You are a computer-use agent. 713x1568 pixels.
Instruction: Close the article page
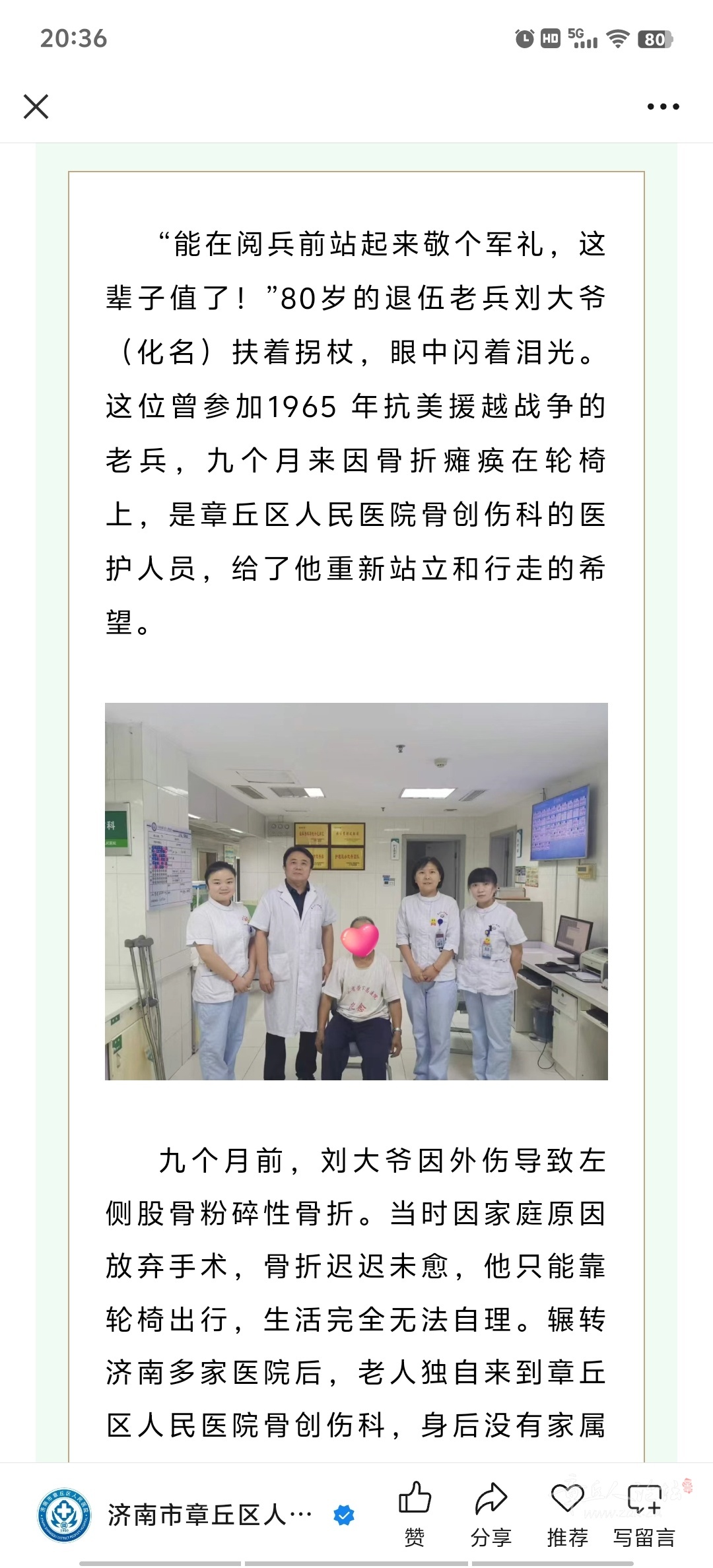(36, 106)
